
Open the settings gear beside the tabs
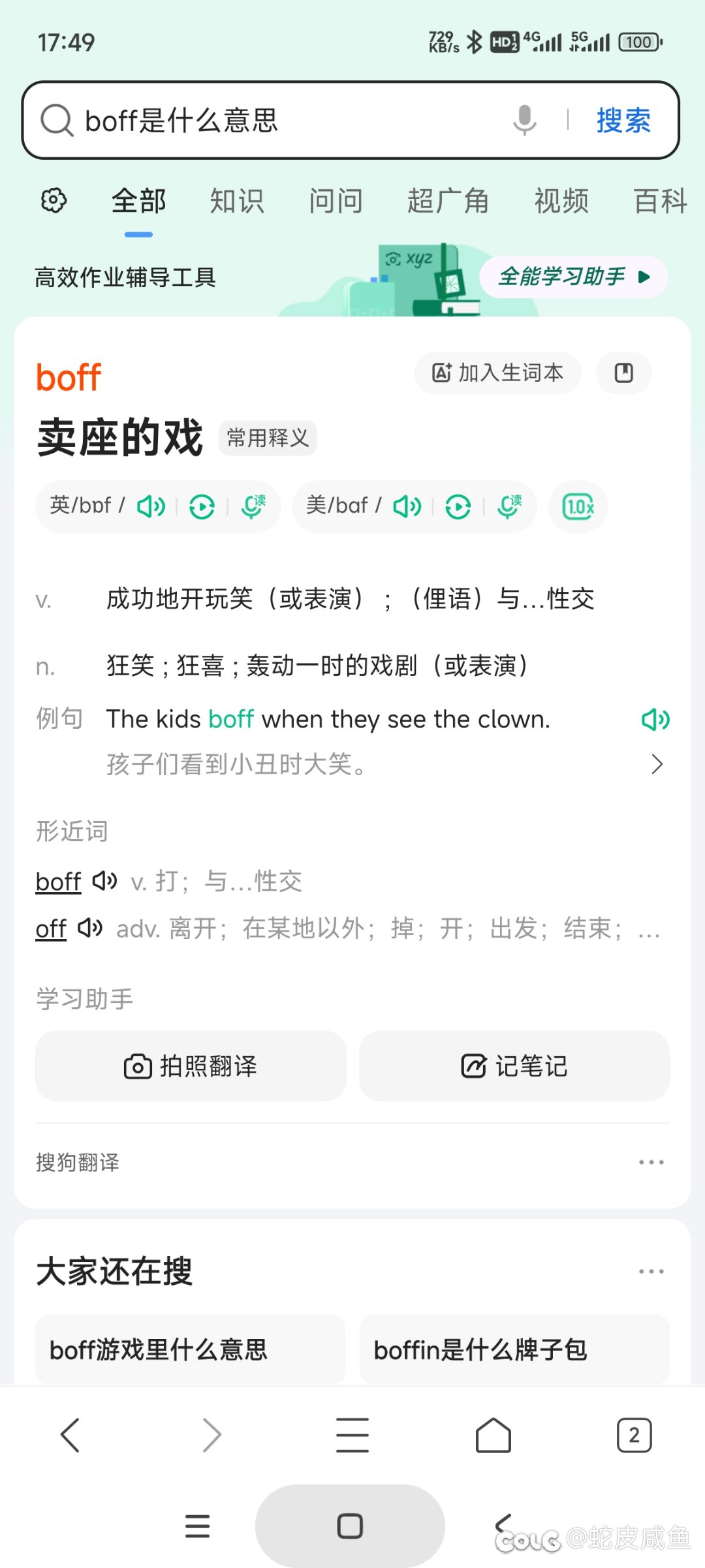point(54,200)
